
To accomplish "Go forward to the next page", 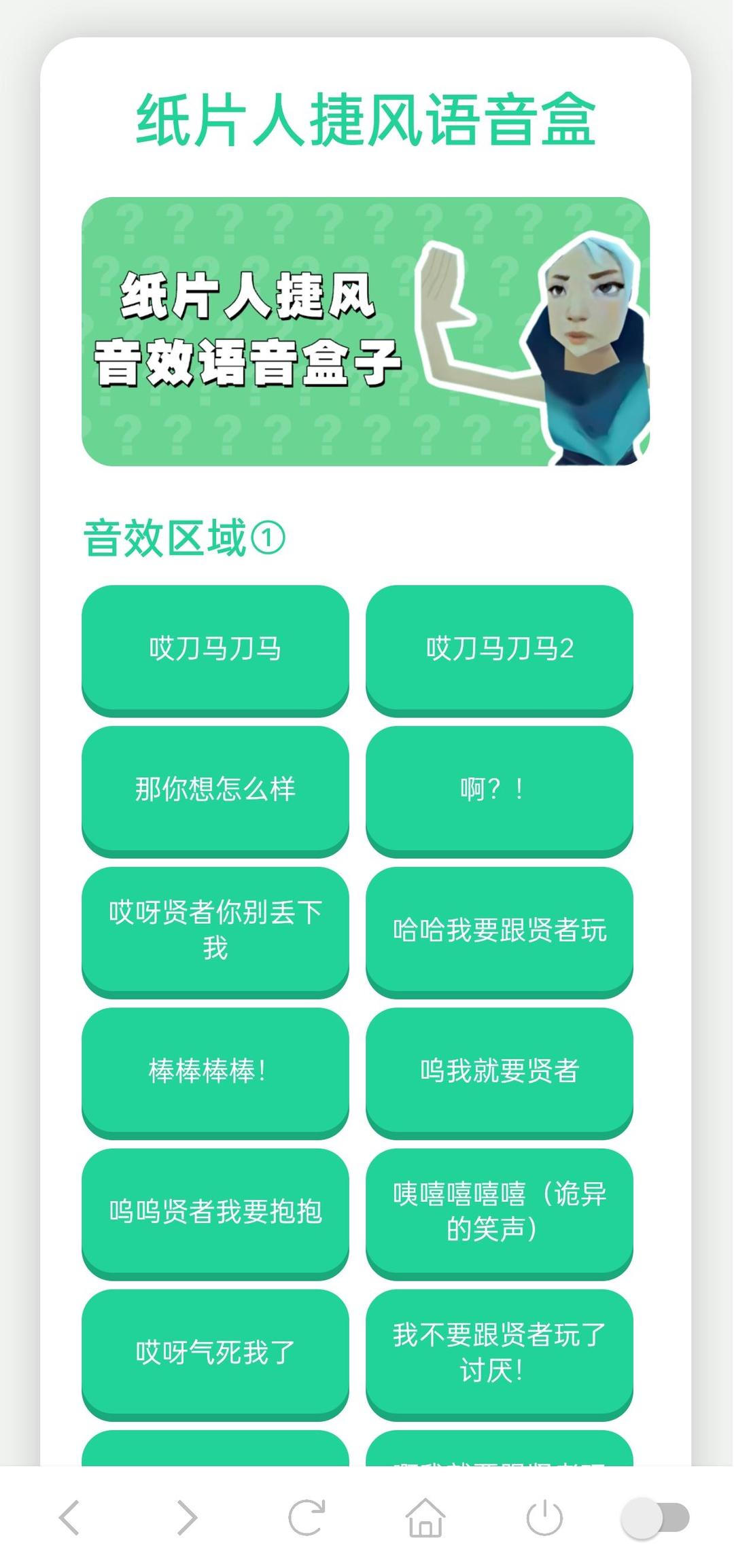I will (187, 1518).
